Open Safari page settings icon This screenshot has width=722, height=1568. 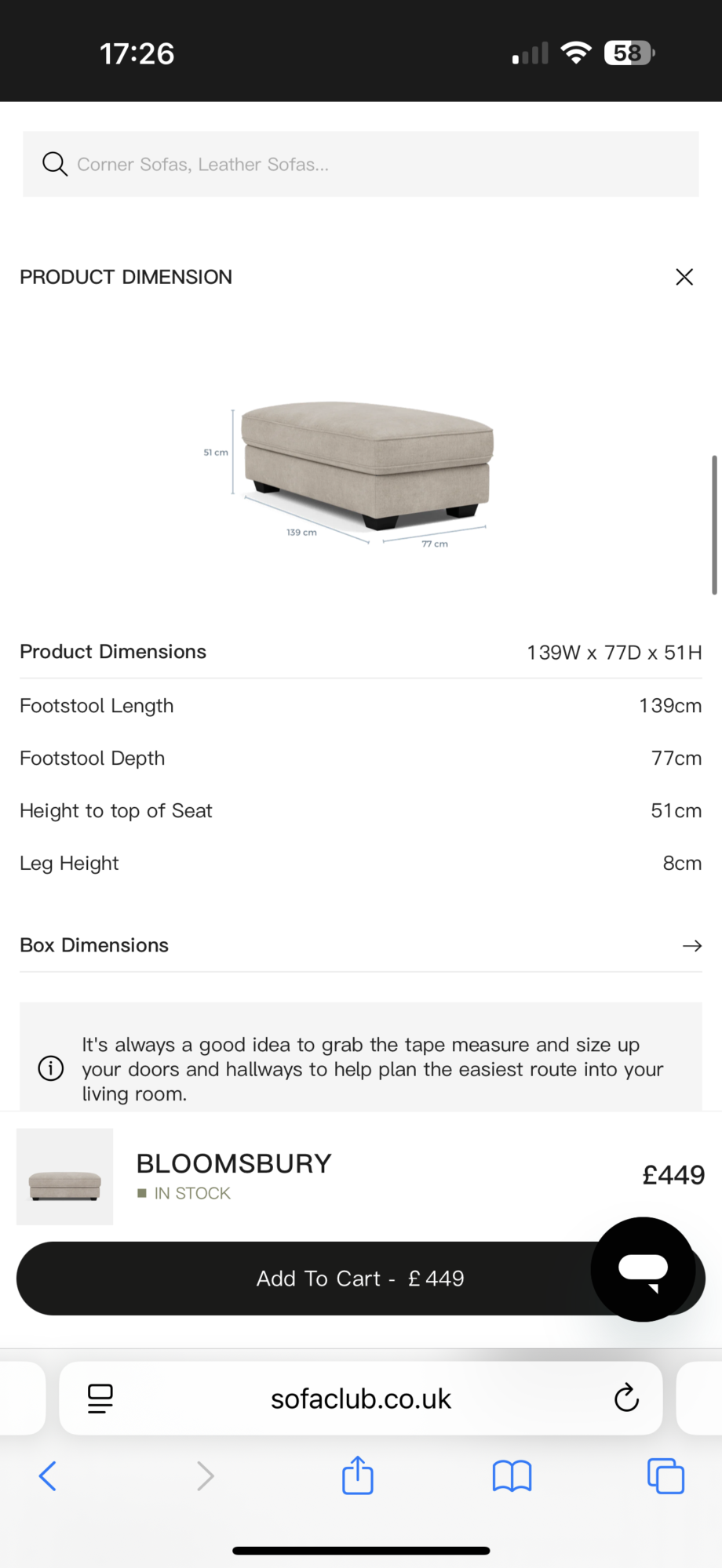(100, 1399)
